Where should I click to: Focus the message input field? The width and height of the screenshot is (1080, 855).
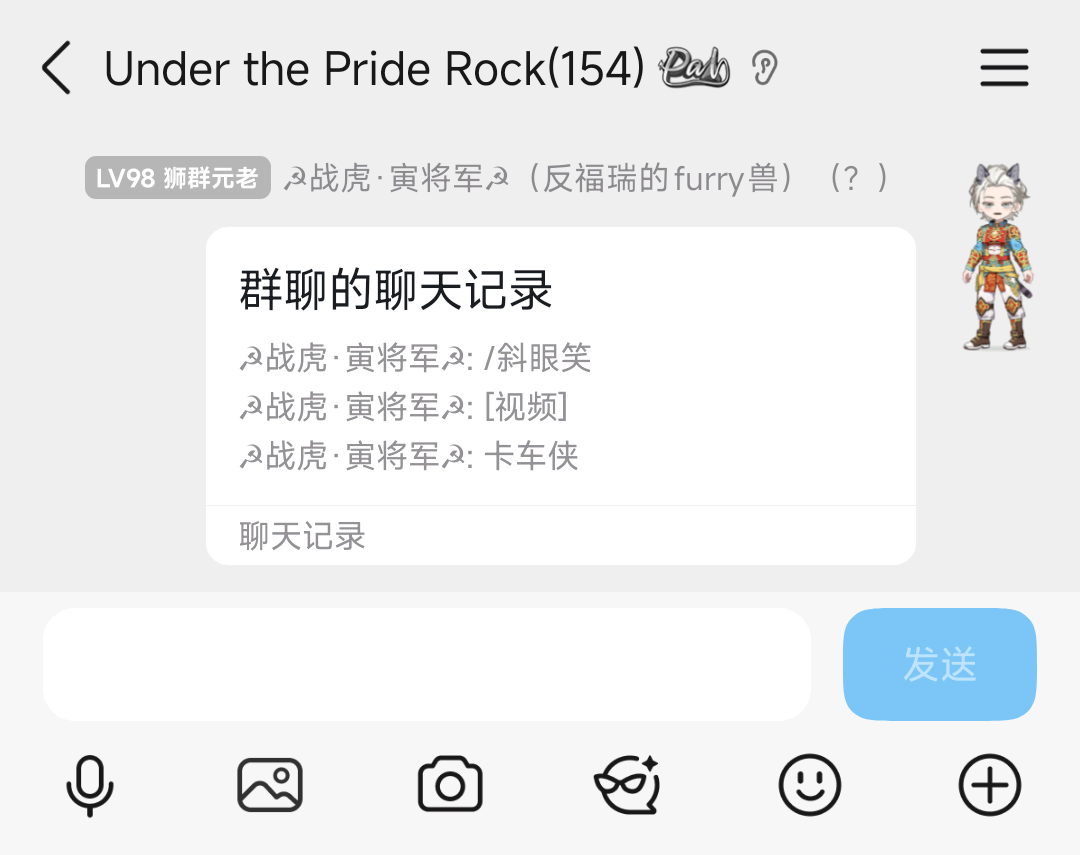click(x=426, y=664)
